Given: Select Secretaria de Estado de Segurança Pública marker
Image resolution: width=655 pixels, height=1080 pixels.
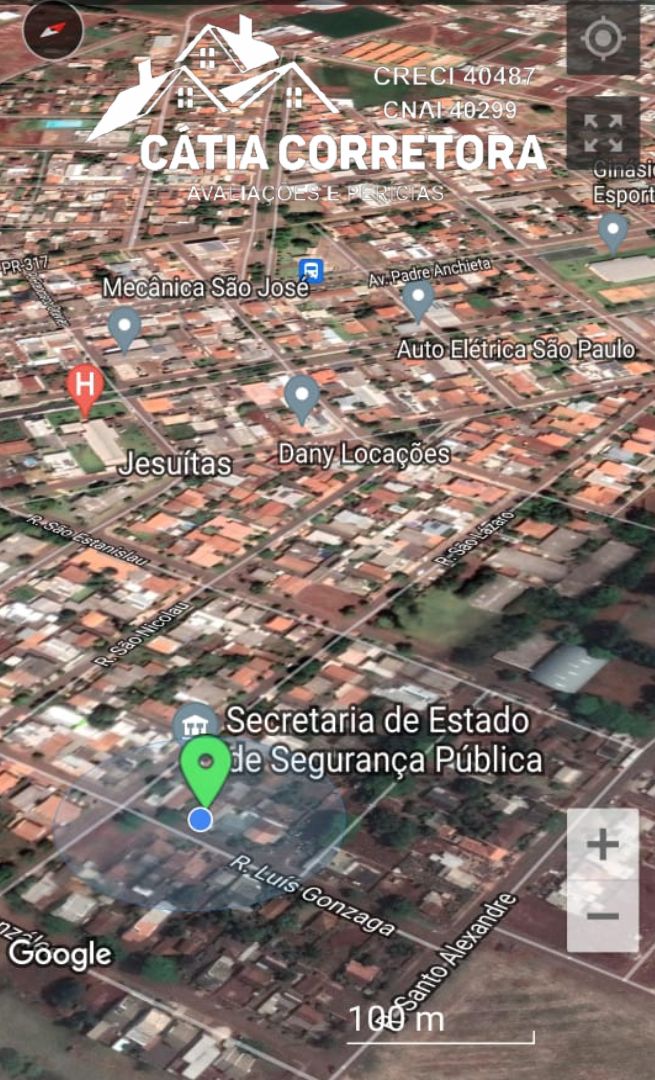Looking at the screenshot, I should click(195, 725).
